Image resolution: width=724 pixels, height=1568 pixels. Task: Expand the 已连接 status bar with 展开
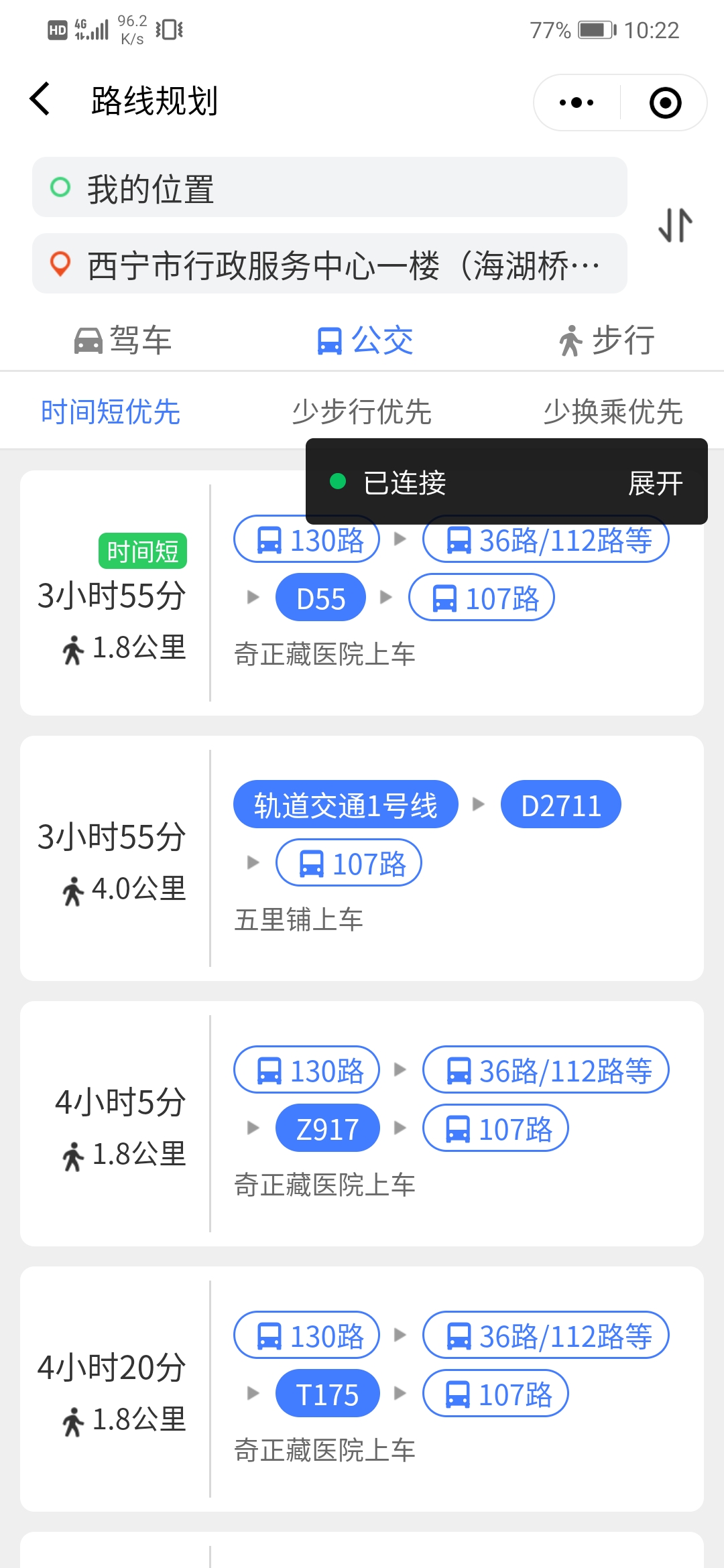(655, 482)
